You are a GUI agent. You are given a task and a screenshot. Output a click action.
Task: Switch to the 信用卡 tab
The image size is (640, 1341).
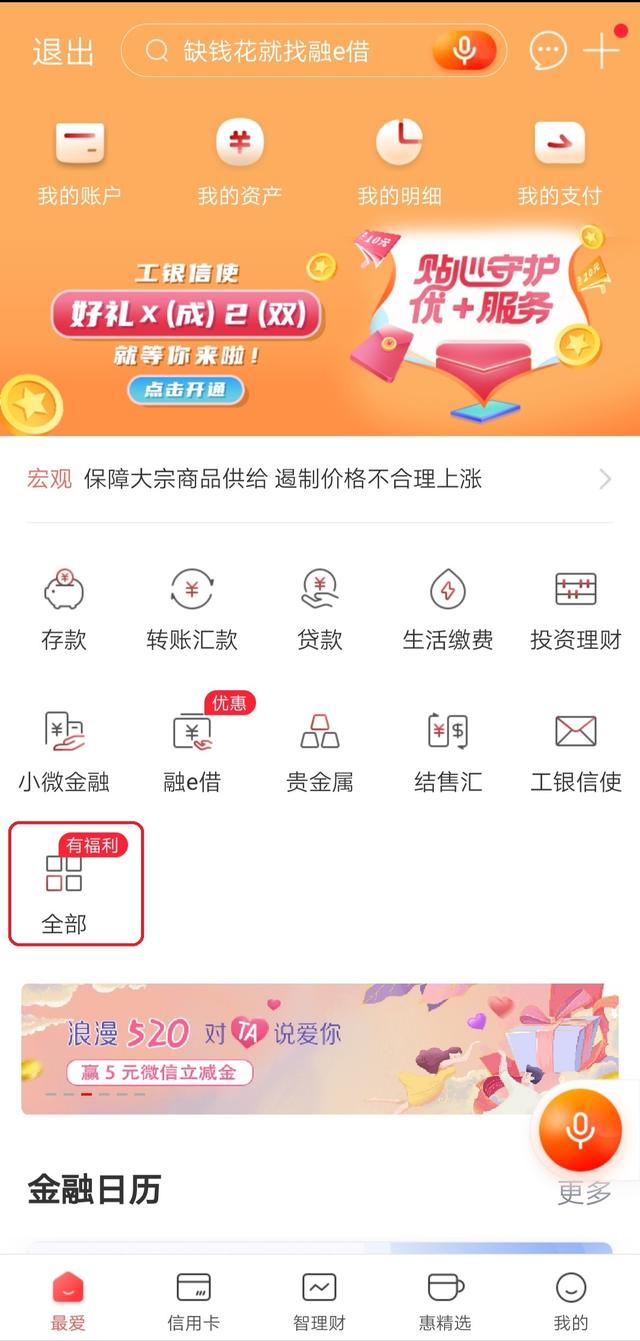(193, 1301)
